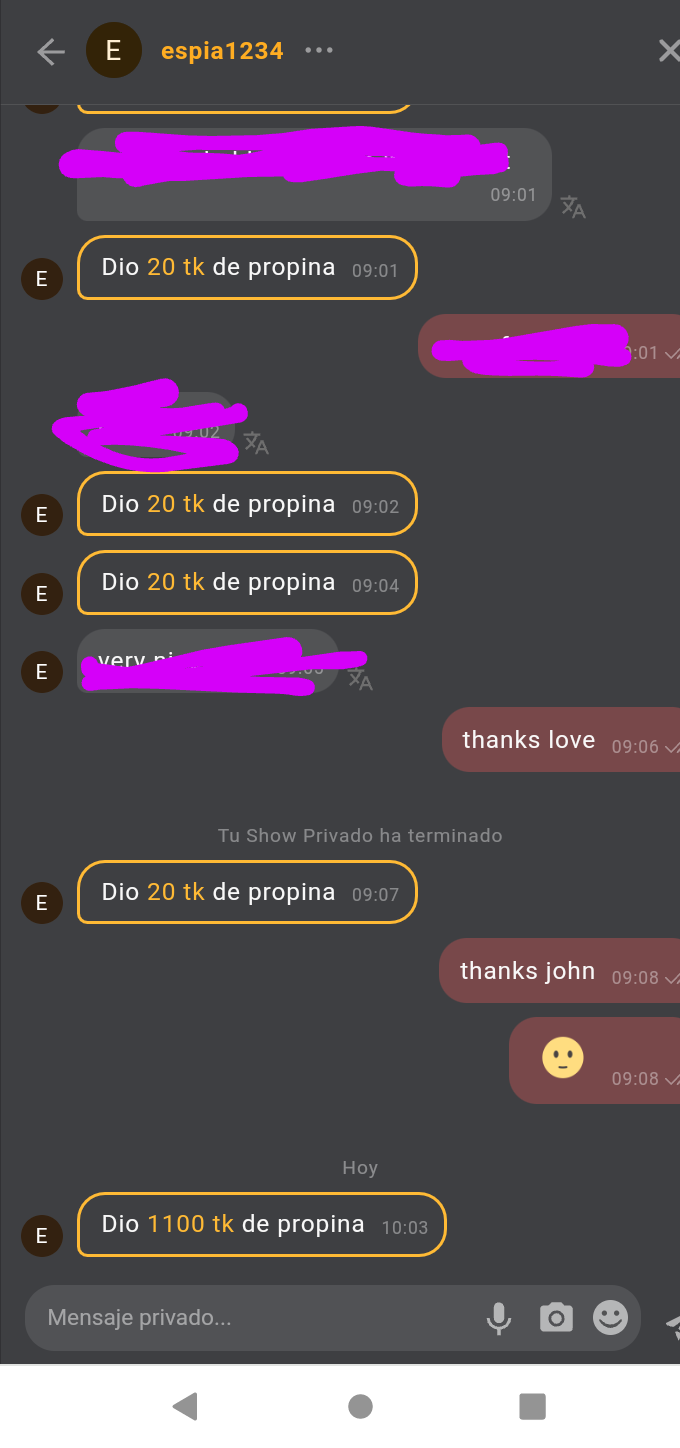The width and height of the screenshot is (680, 1448).
Task: Translate the received message from 09:01
Action: pyautogui.click(x=572, y=207)
